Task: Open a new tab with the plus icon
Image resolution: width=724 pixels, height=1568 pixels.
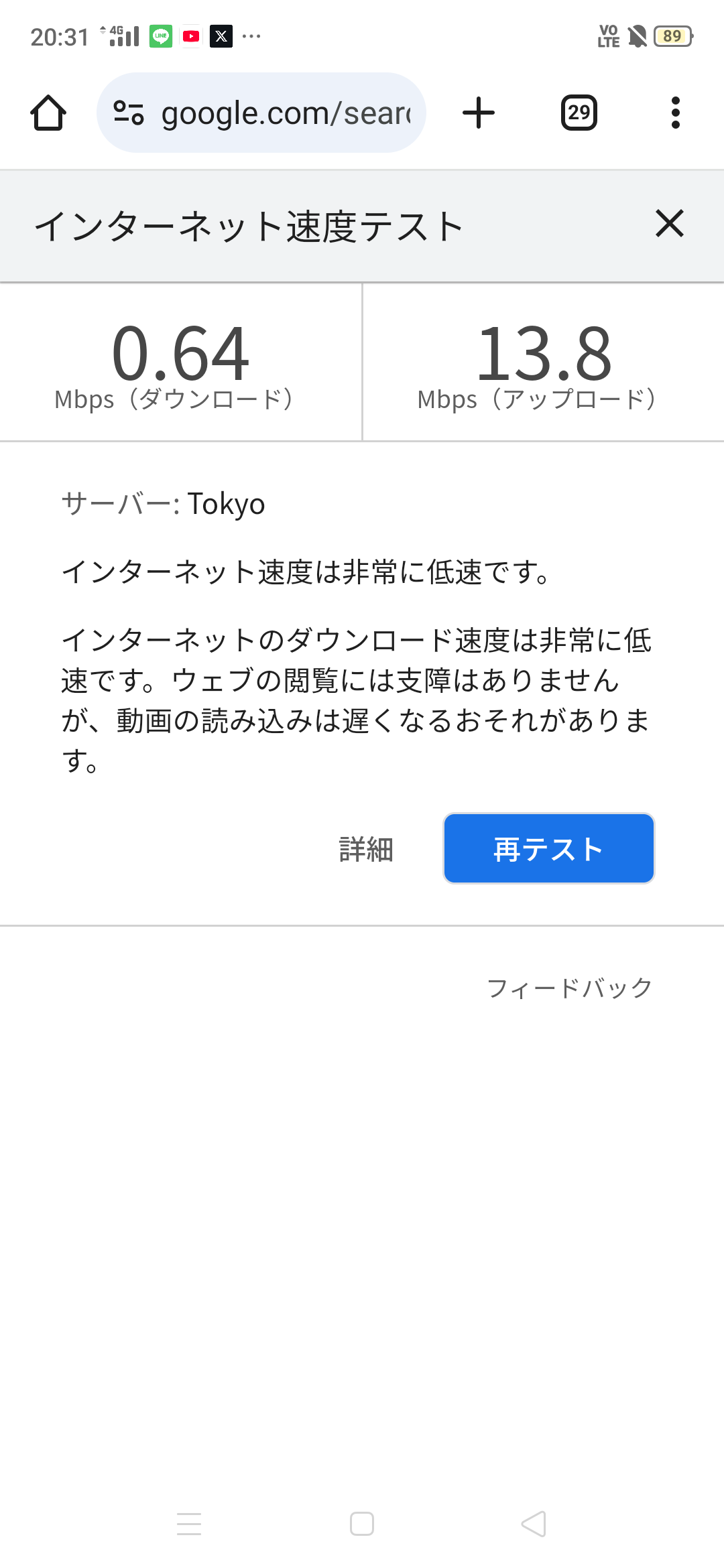Action: pos(479,113)
